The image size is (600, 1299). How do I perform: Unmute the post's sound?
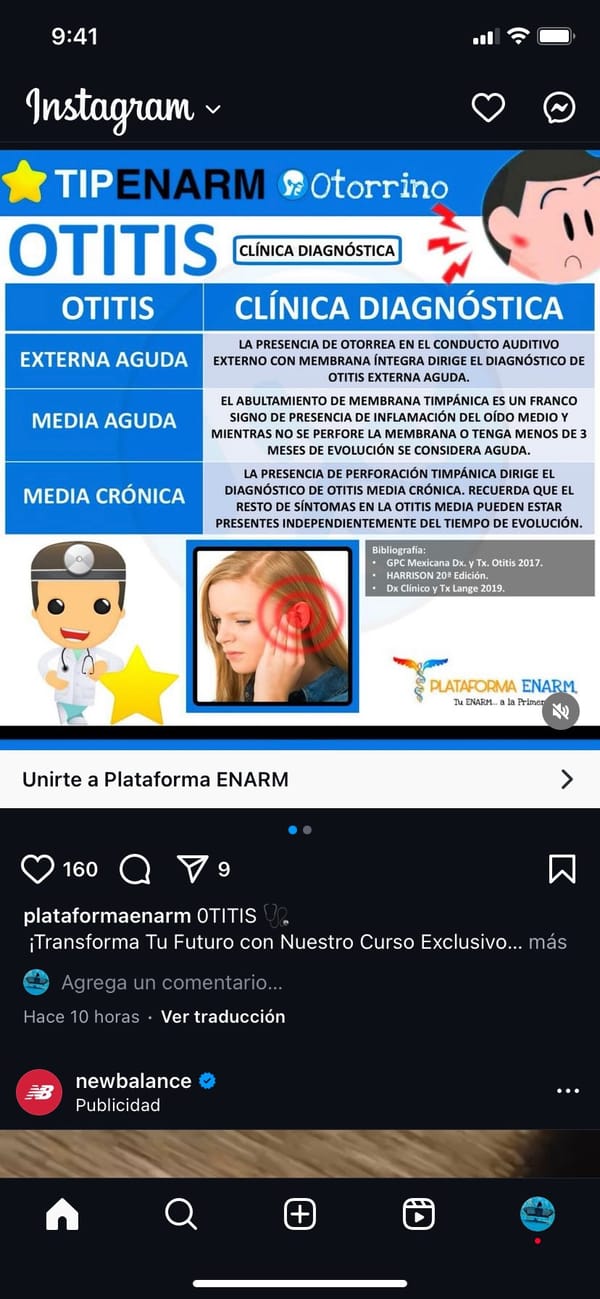point(561,711)
